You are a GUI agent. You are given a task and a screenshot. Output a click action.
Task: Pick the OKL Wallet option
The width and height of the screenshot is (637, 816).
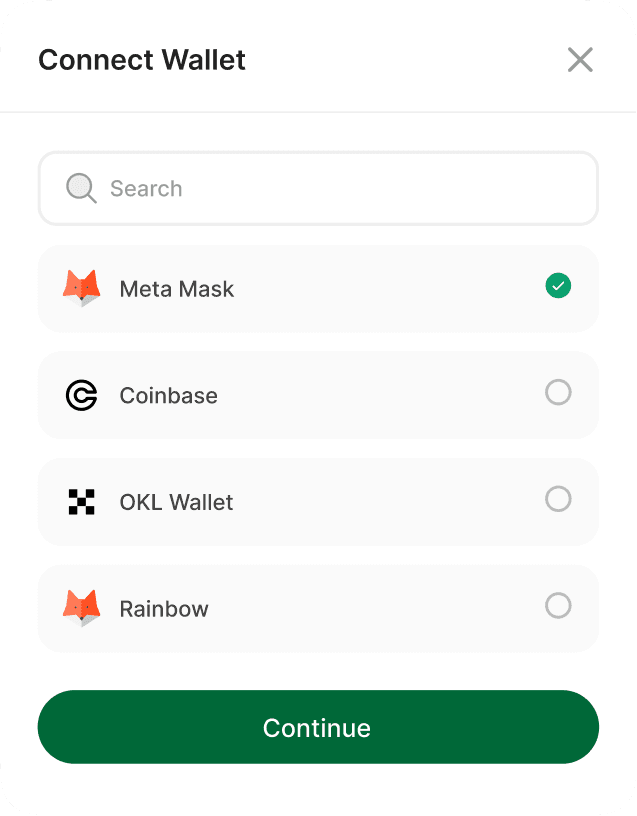318,502
